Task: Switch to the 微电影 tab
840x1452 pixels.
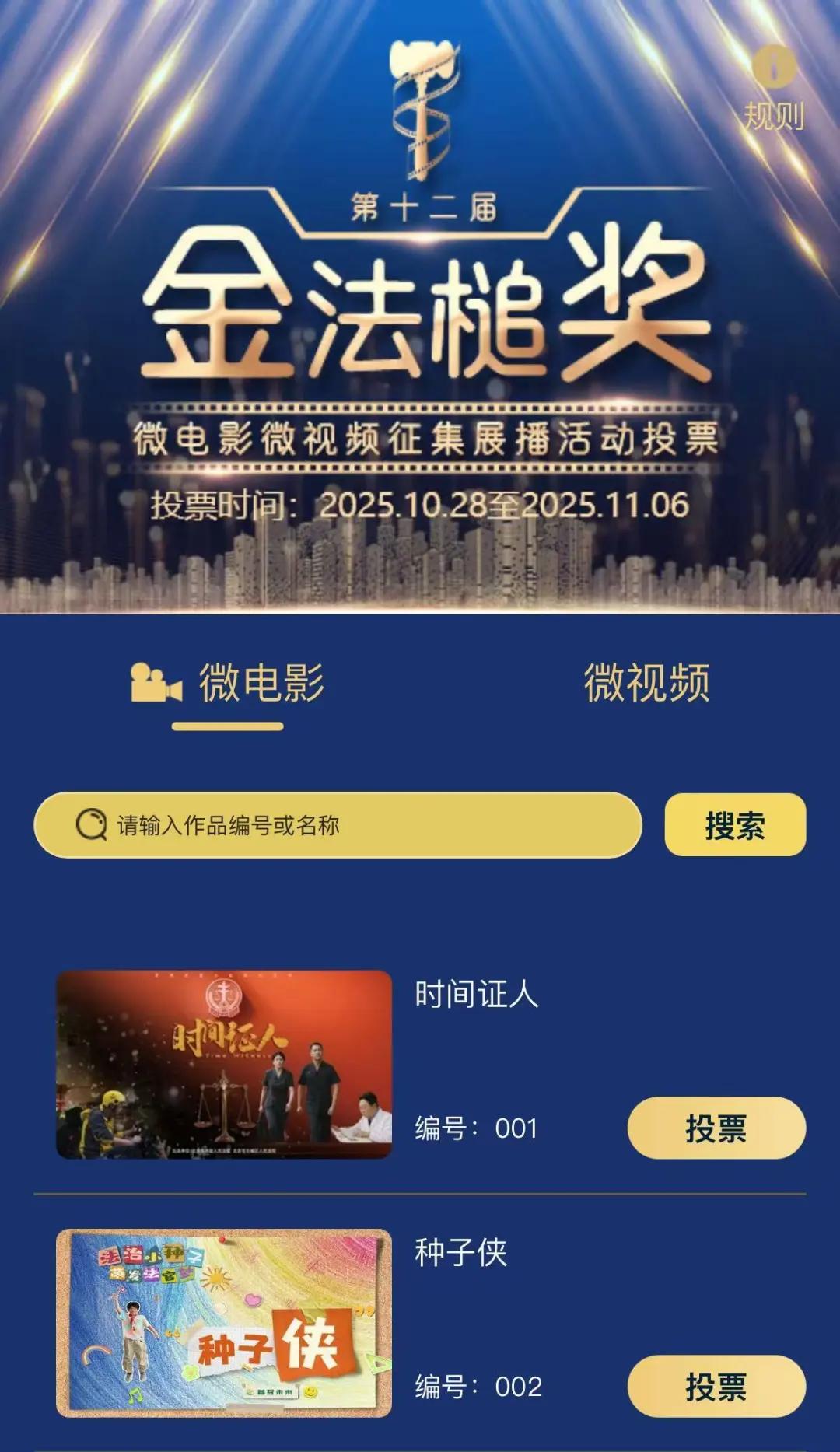Action: click(x=228, y=684)
